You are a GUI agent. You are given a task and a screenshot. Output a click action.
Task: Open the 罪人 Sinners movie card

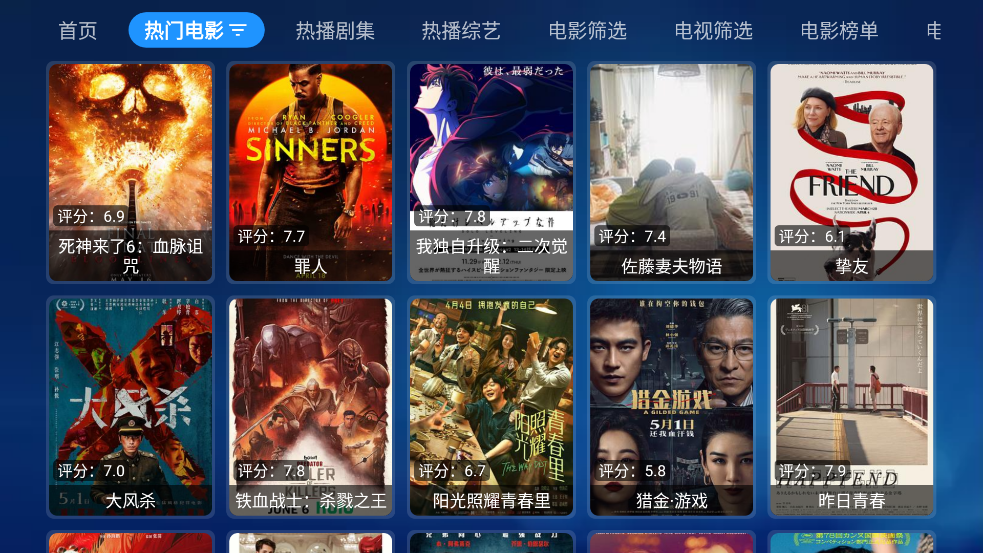[311, 172]
